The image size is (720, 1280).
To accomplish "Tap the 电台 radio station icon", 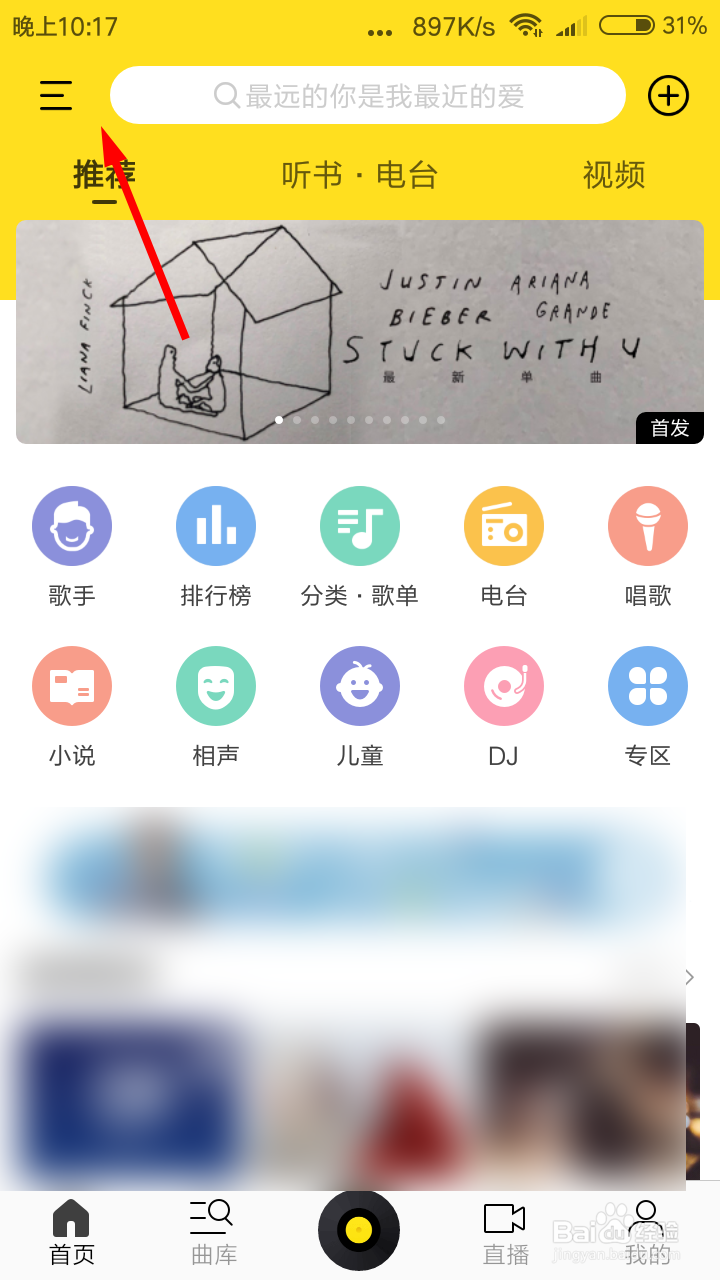I will [504, 525].
